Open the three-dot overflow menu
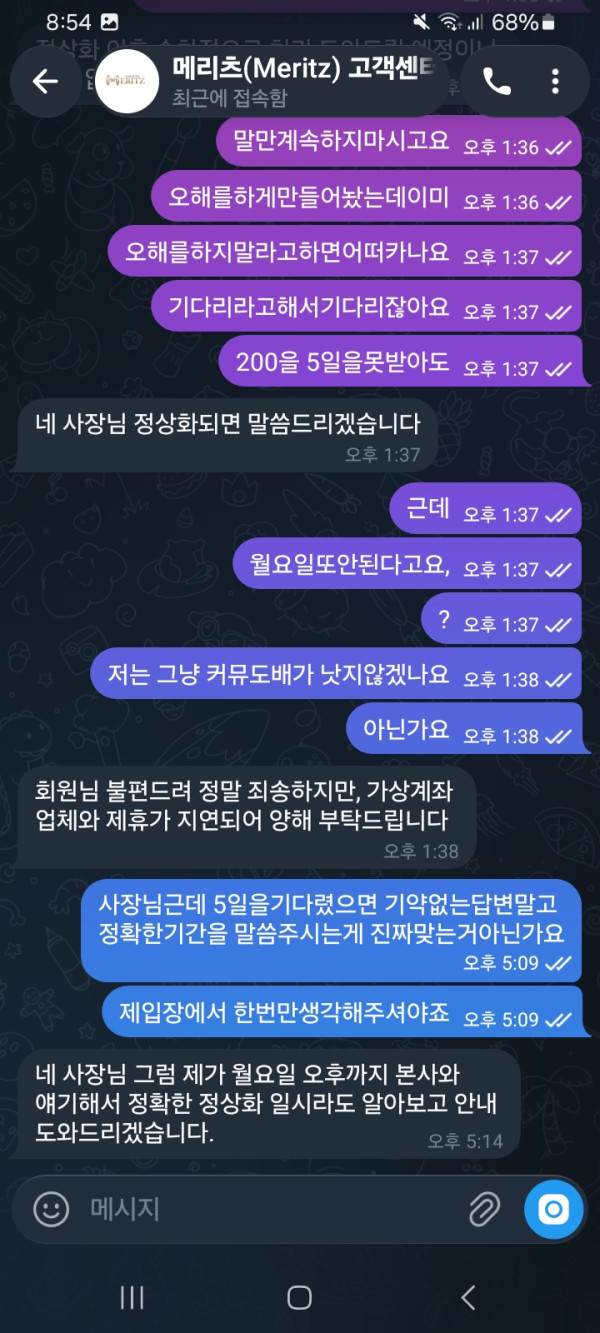The image size is (600, 1333). (555, 82)
